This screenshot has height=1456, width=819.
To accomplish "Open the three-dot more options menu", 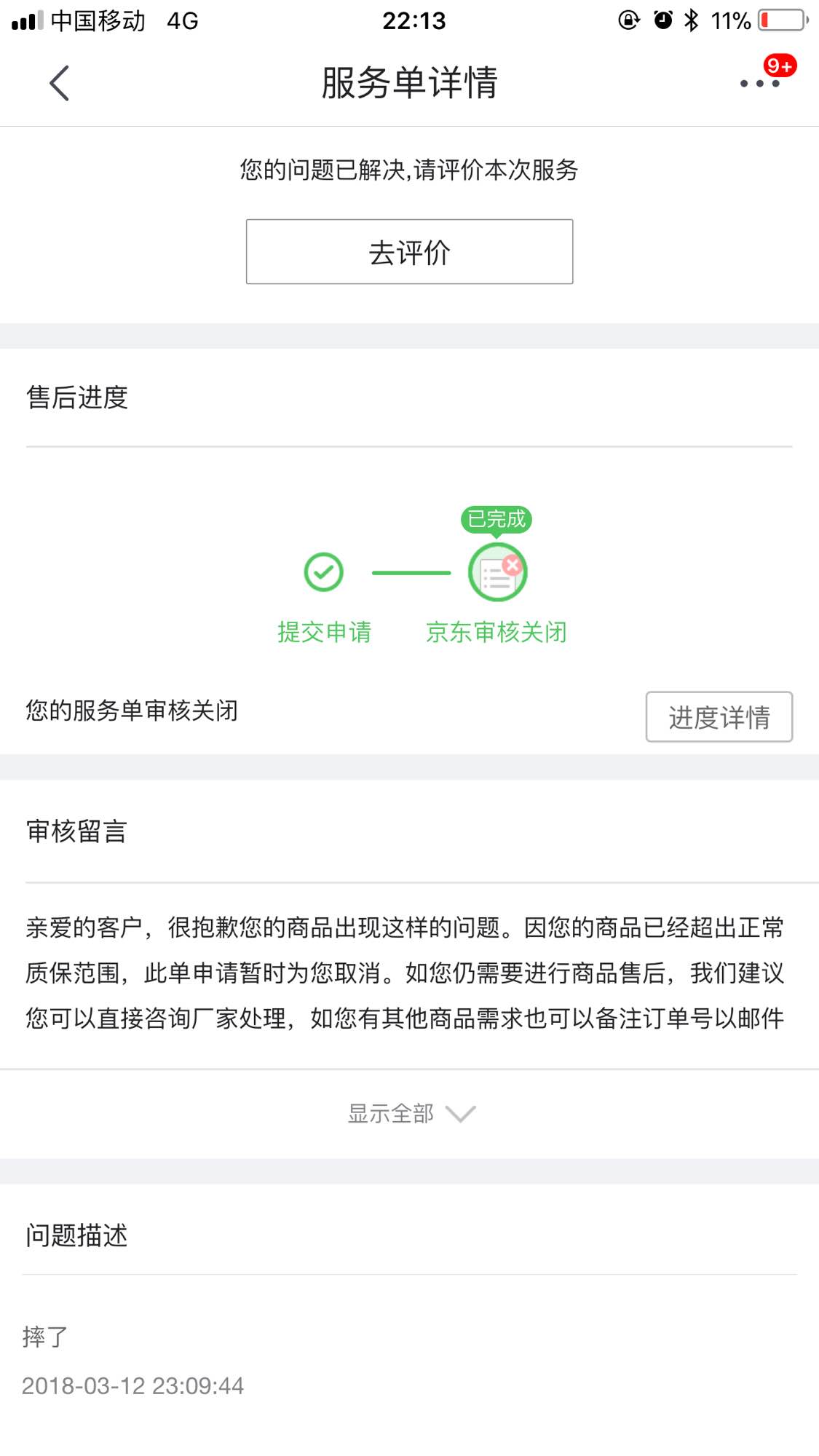I will coord(760,83).
